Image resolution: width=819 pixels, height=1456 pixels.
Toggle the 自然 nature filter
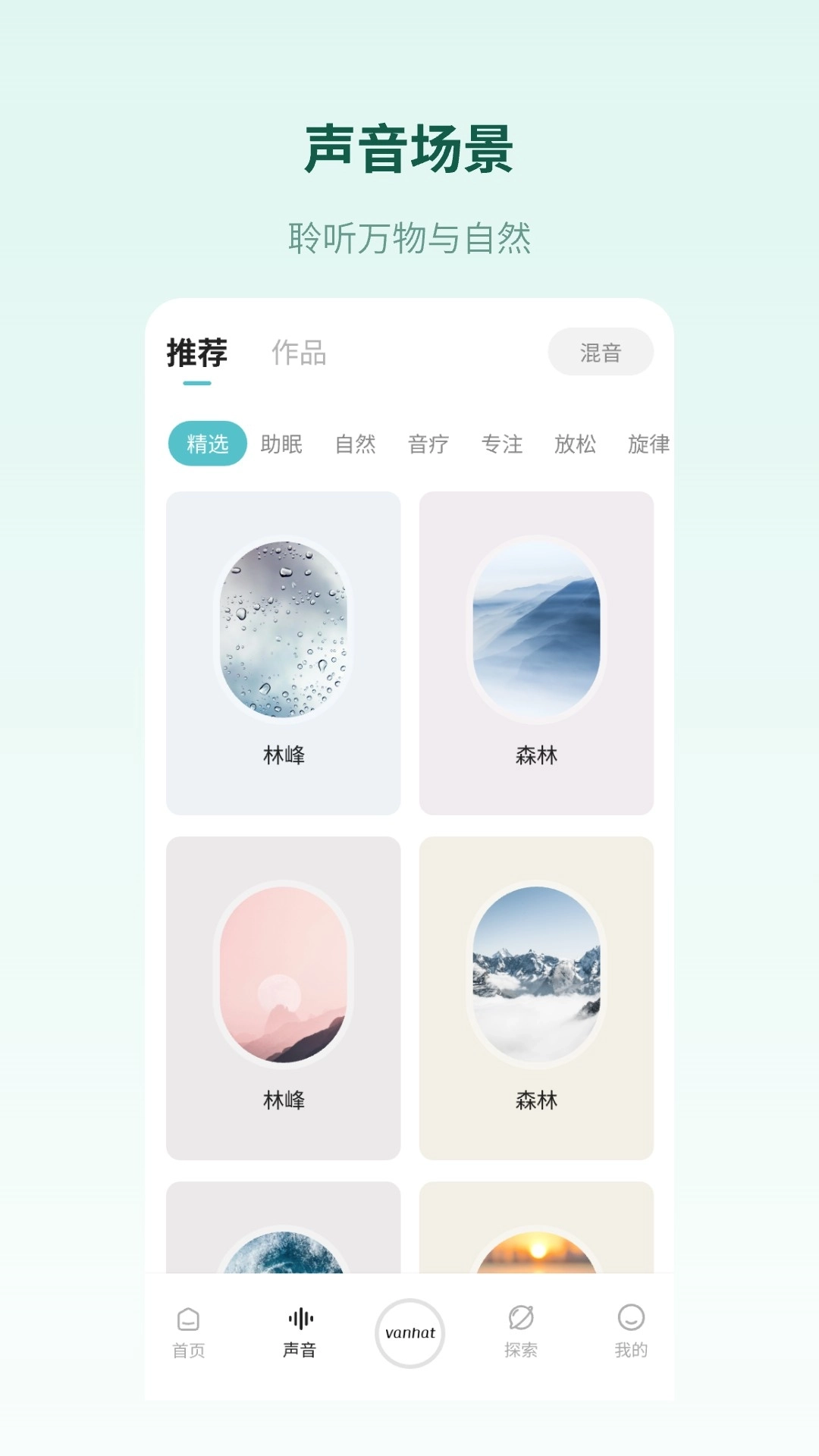pos(354,444)
